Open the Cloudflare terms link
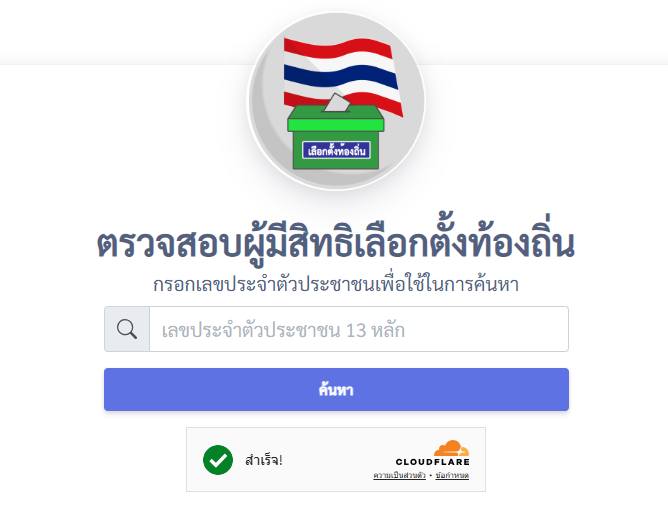The height and width of the screenshot is (514, 668). coord(451,475)
